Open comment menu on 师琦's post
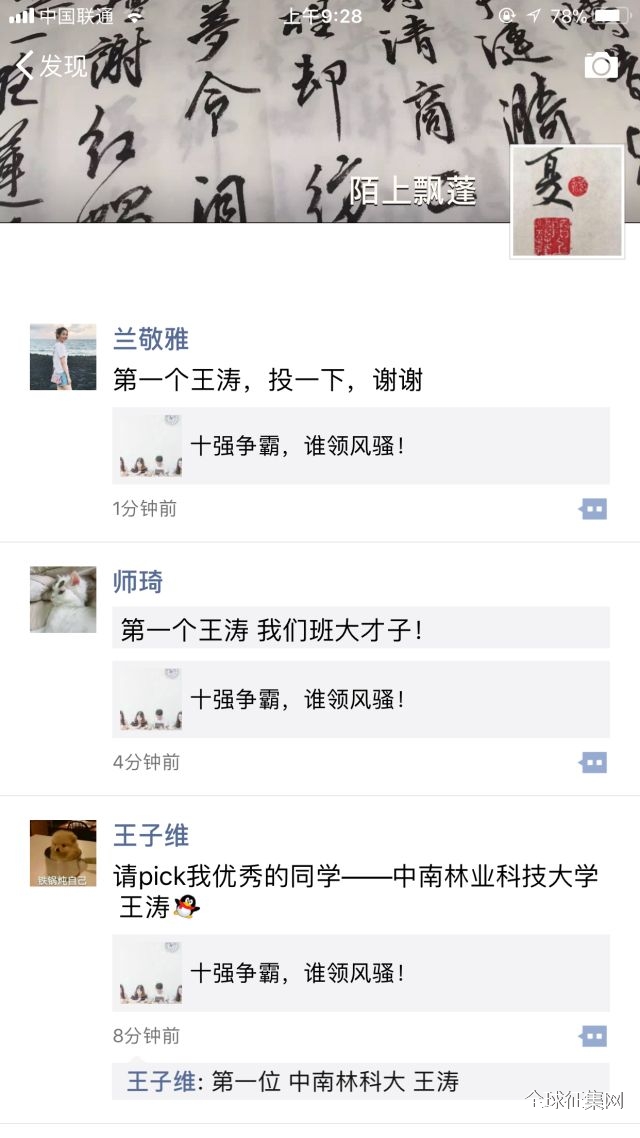Image resolution: width=640 pixels, height=1138 pixels. point(593,762)
